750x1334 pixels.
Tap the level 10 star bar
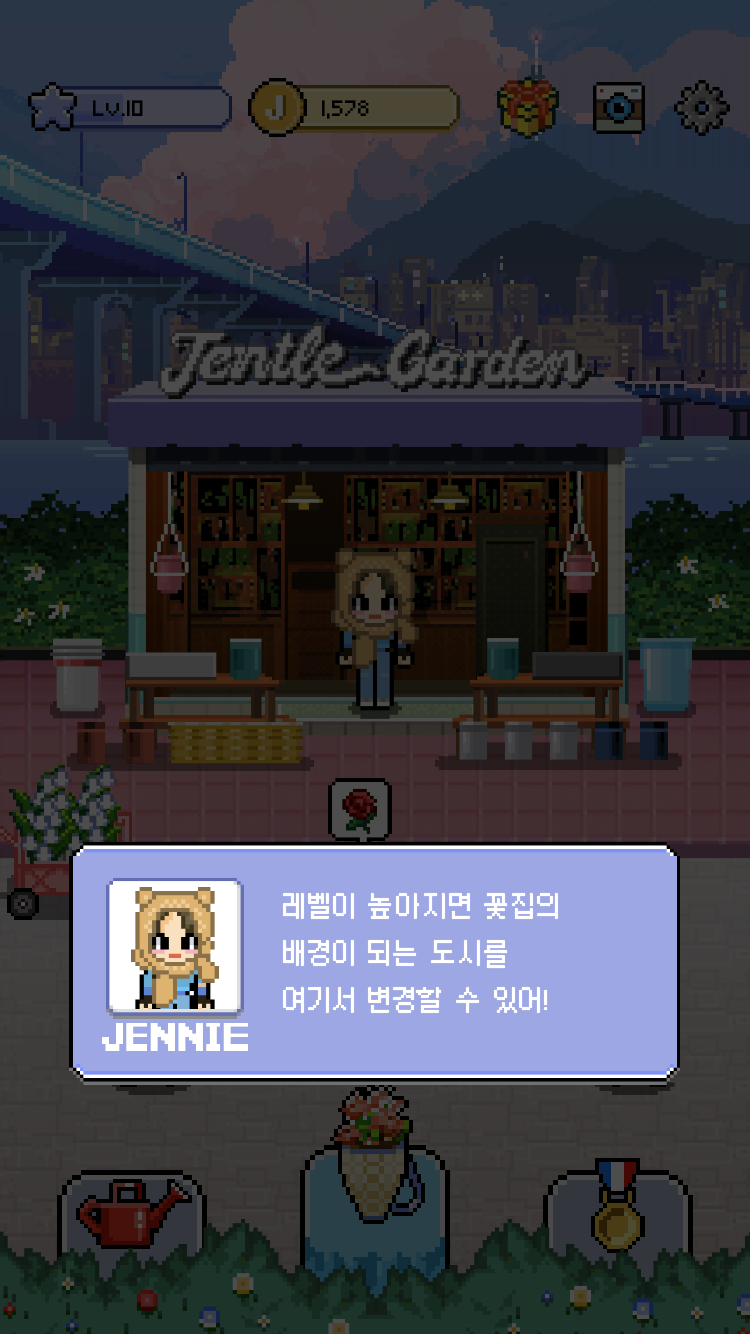129,108
